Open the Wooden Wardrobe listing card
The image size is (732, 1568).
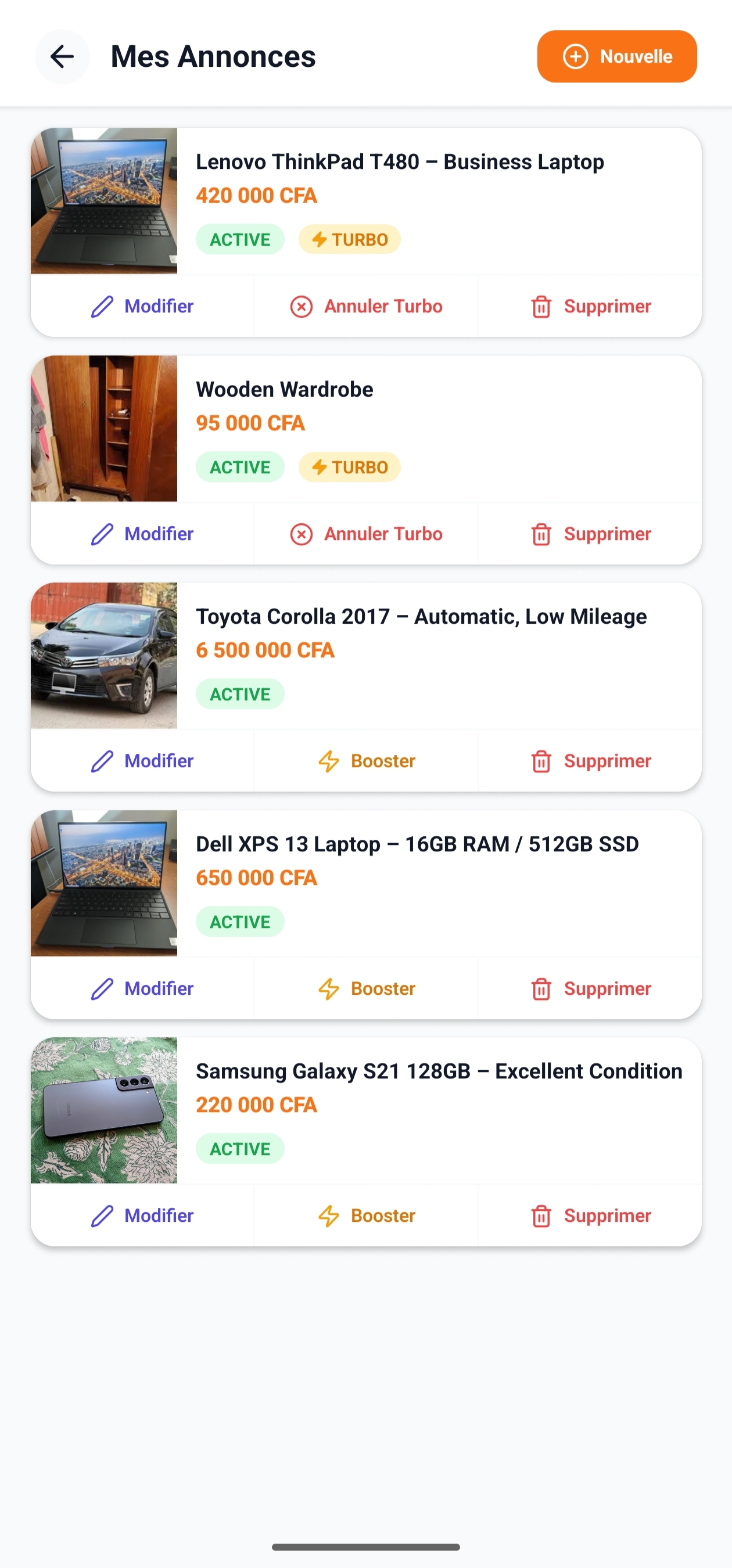coord(366,429)
